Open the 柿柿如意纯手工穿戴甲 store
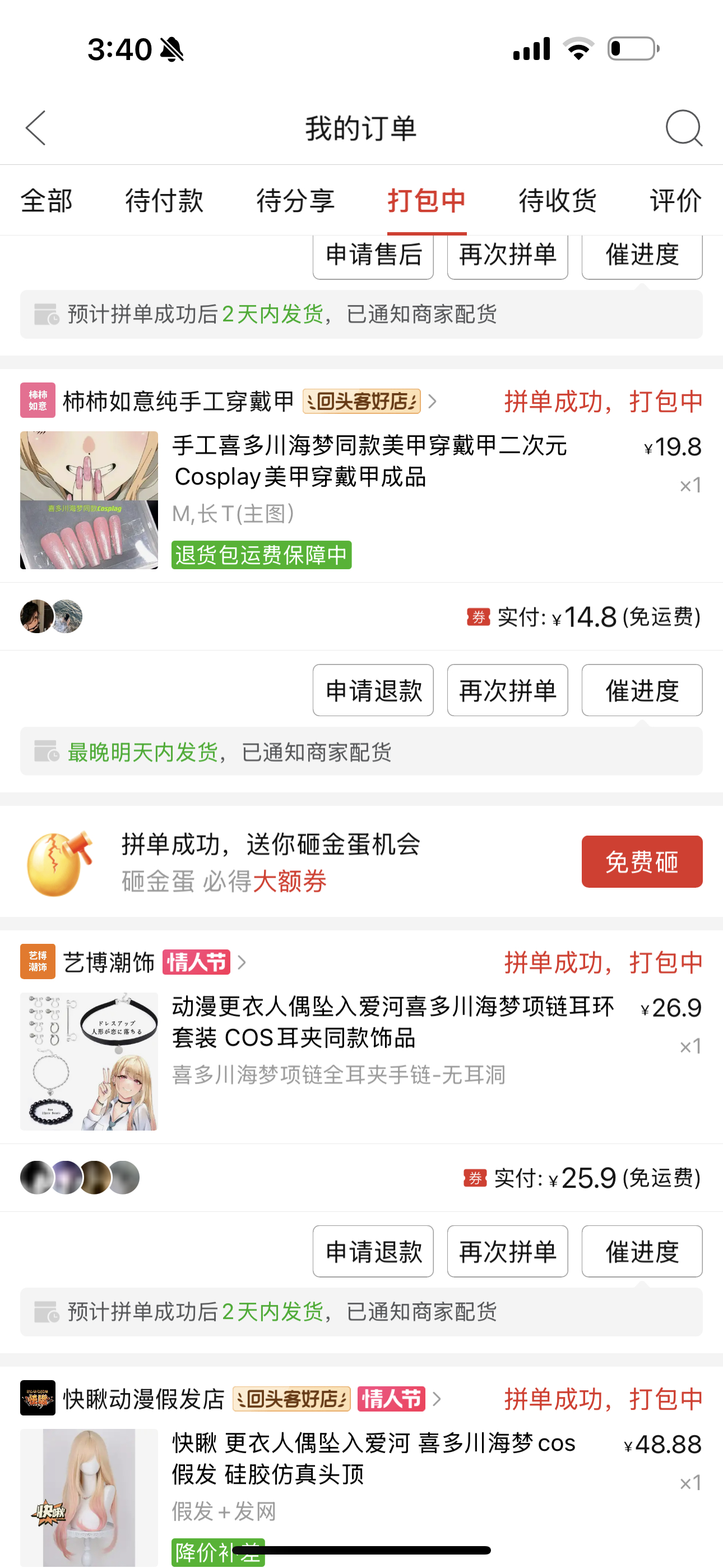The image size is (723, 1568). [x=178, y=402]
